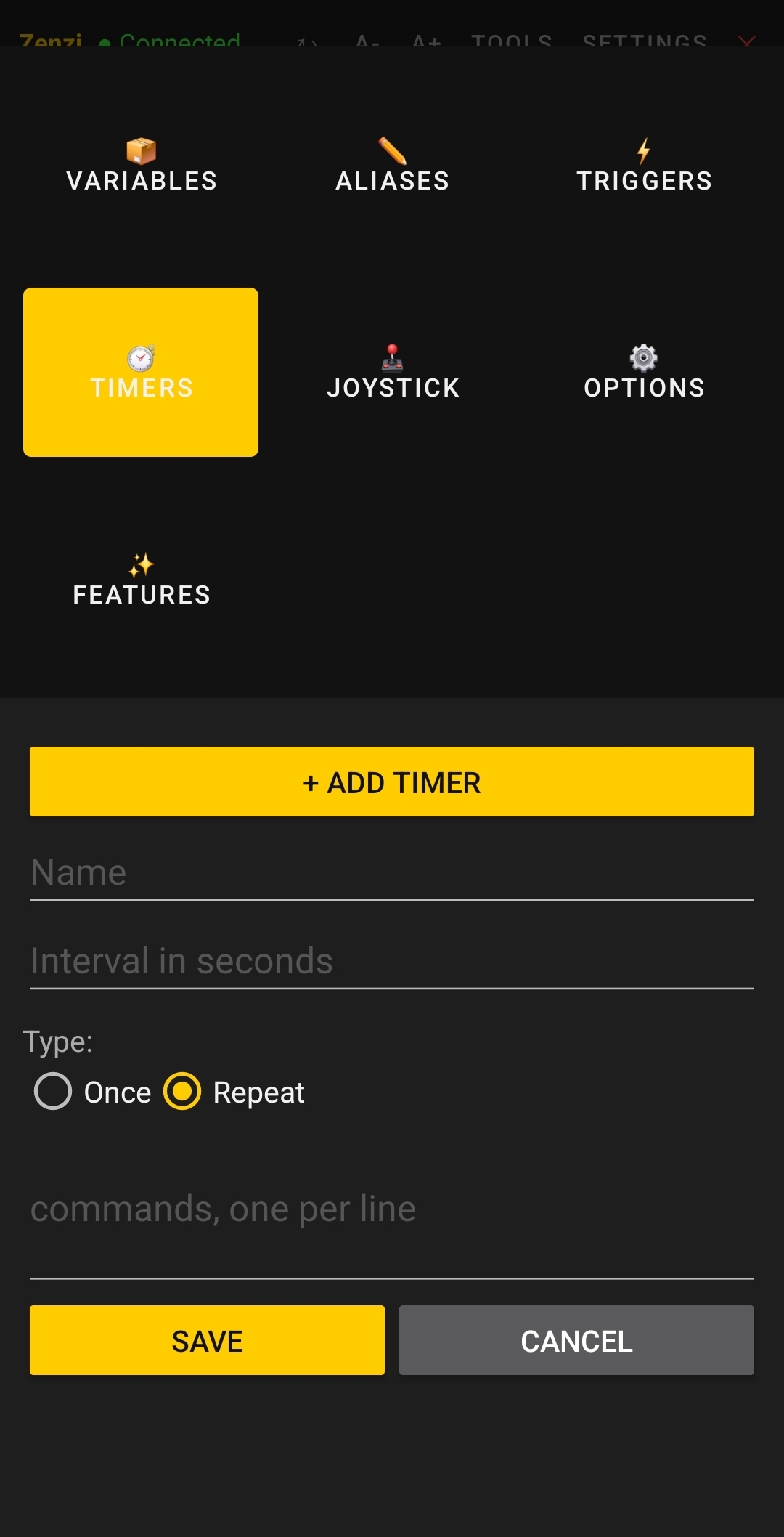Select the Once timer type
Screen dimensions: 784x1537
[53, 1092]
